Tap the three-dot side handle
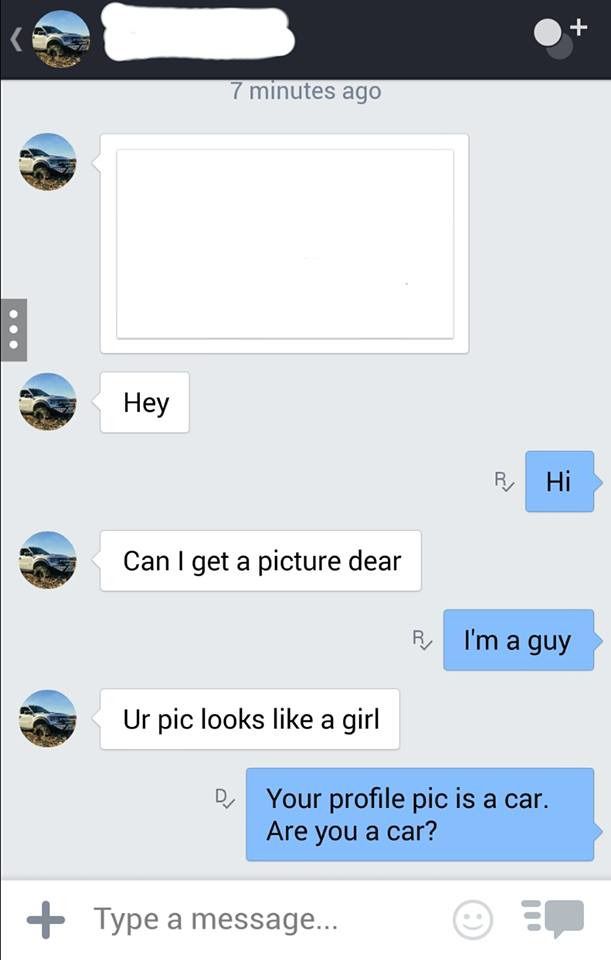 click(x=13, y=329)
